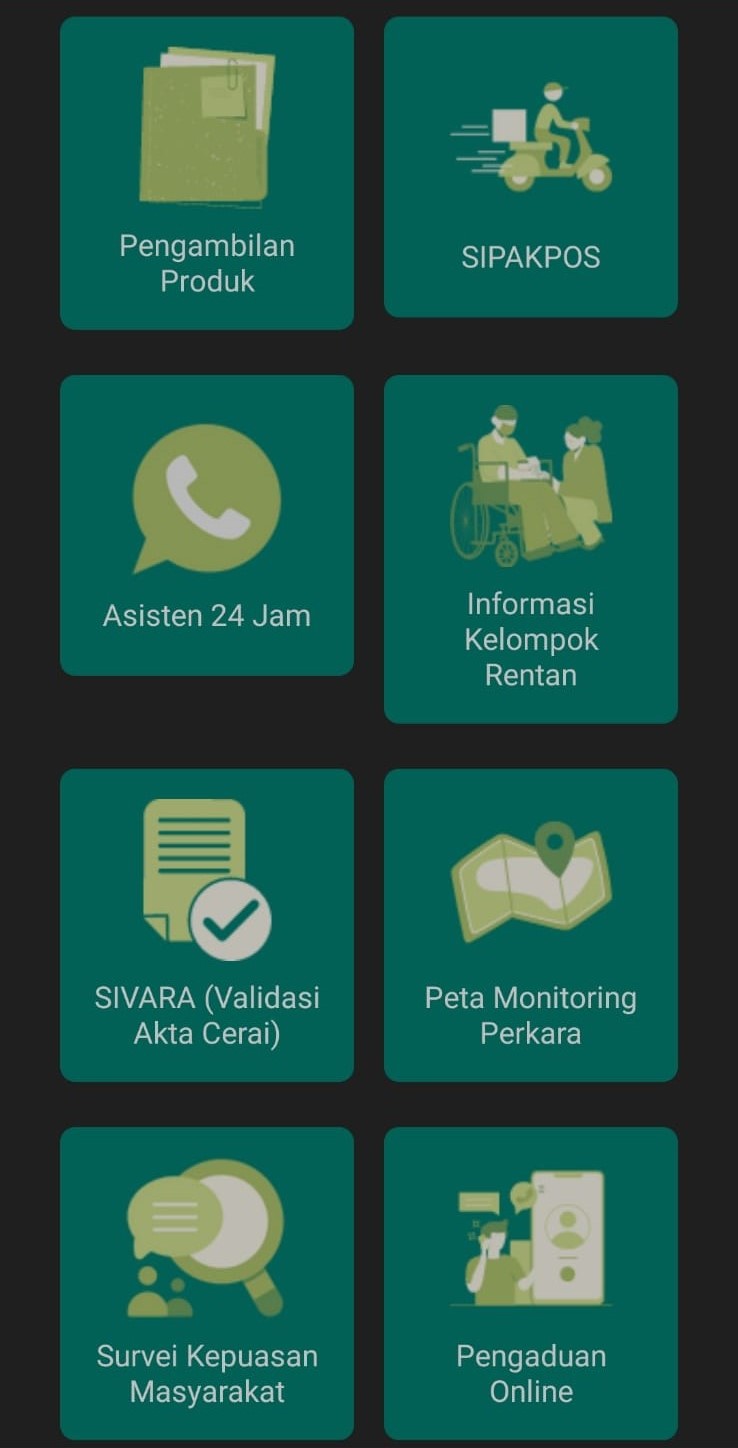Tap SIVARA (Validasi Akta Cerai) tile

(207, 925)
